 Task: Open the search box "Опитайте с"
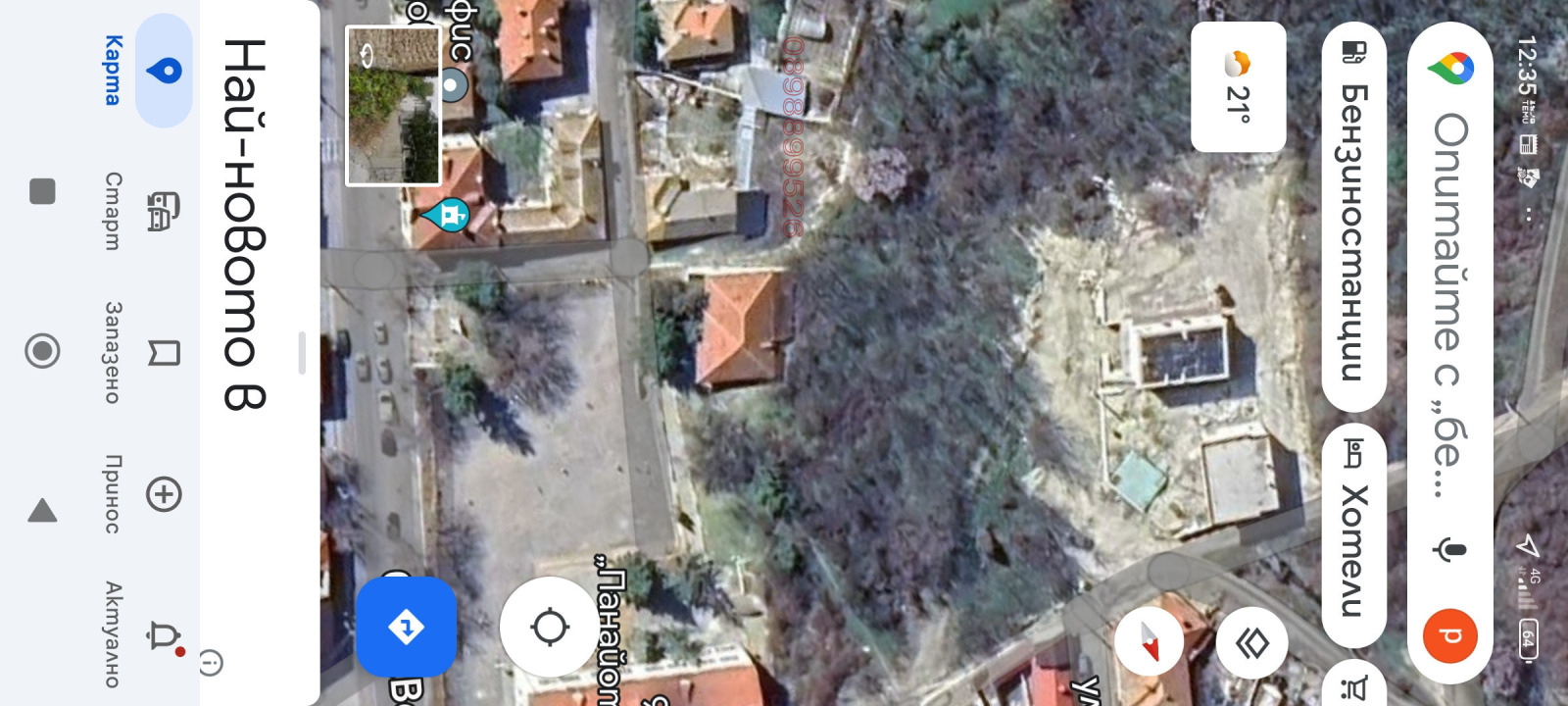[1450, 294]
